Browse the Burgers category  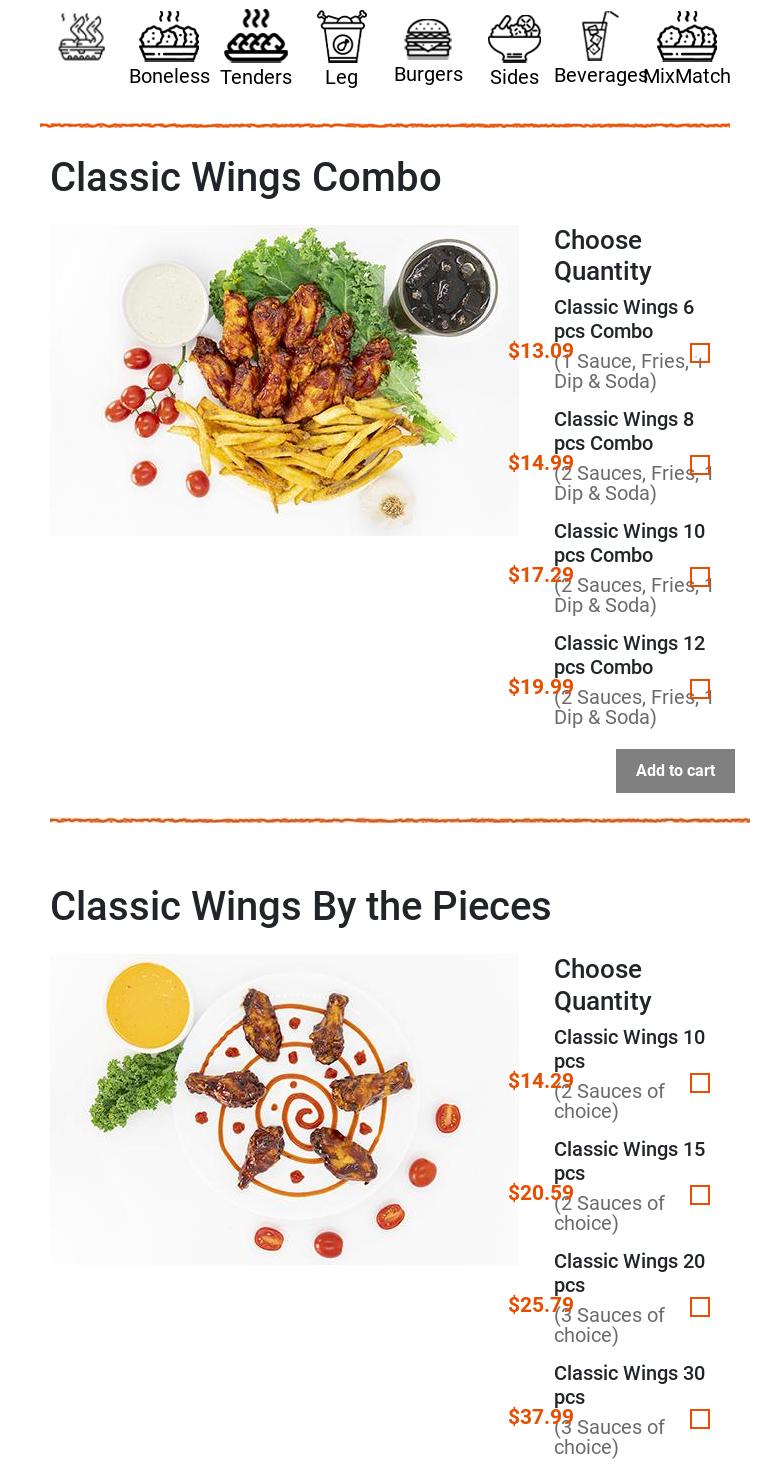pyautogui.click(x=428, y=49)
